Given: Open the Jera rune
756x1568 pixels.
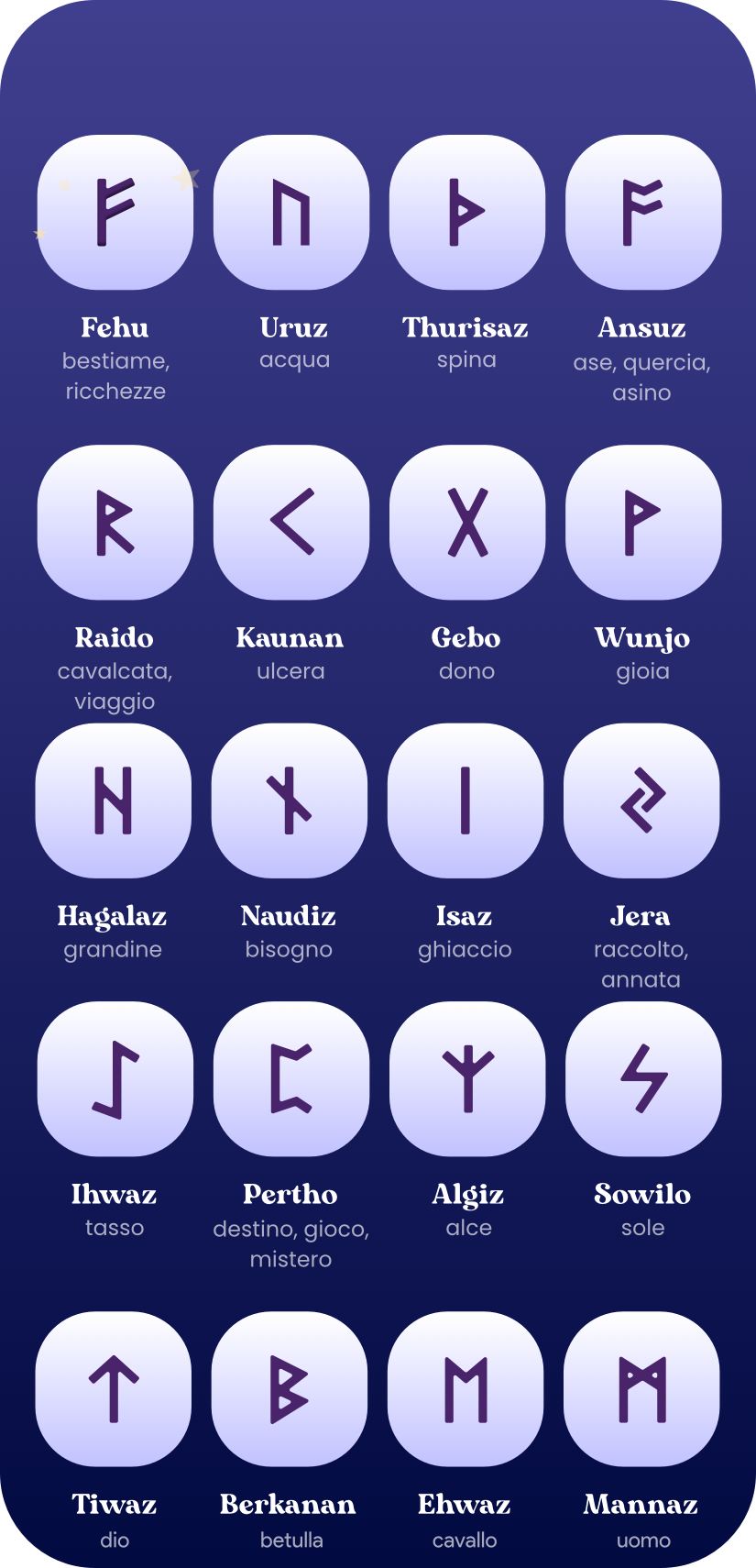Looking at the screenshot, I should click(641, 801).
